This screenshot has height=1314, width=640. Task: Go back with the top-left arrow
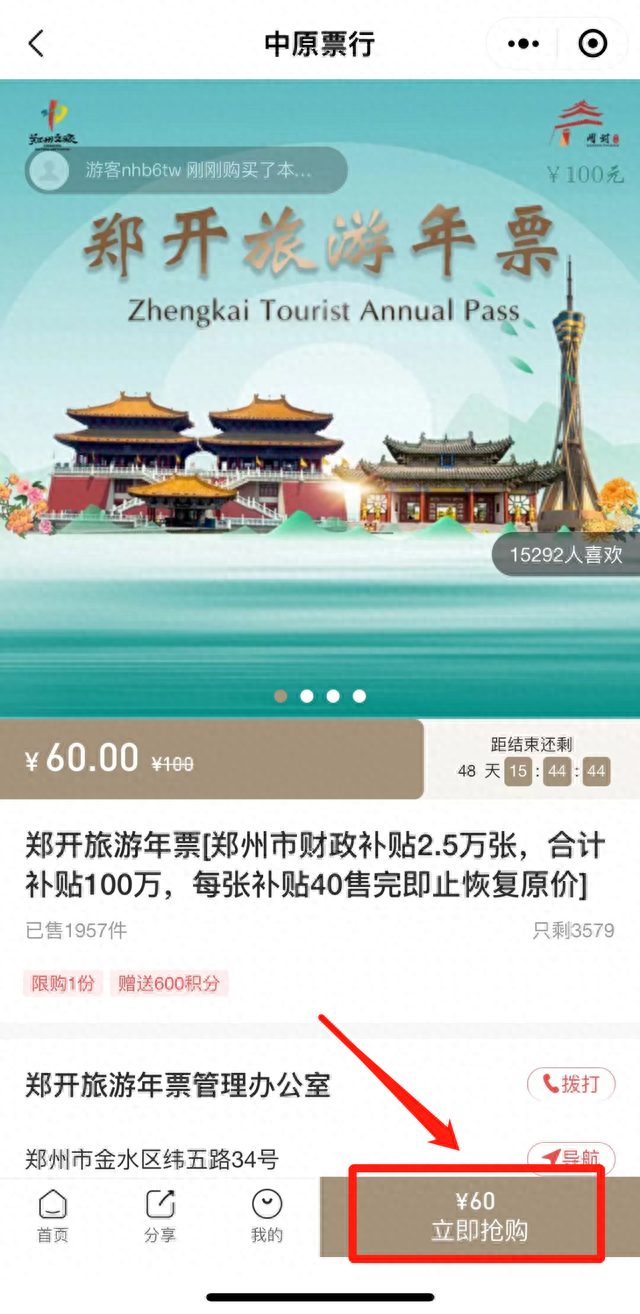coord(37,44)
